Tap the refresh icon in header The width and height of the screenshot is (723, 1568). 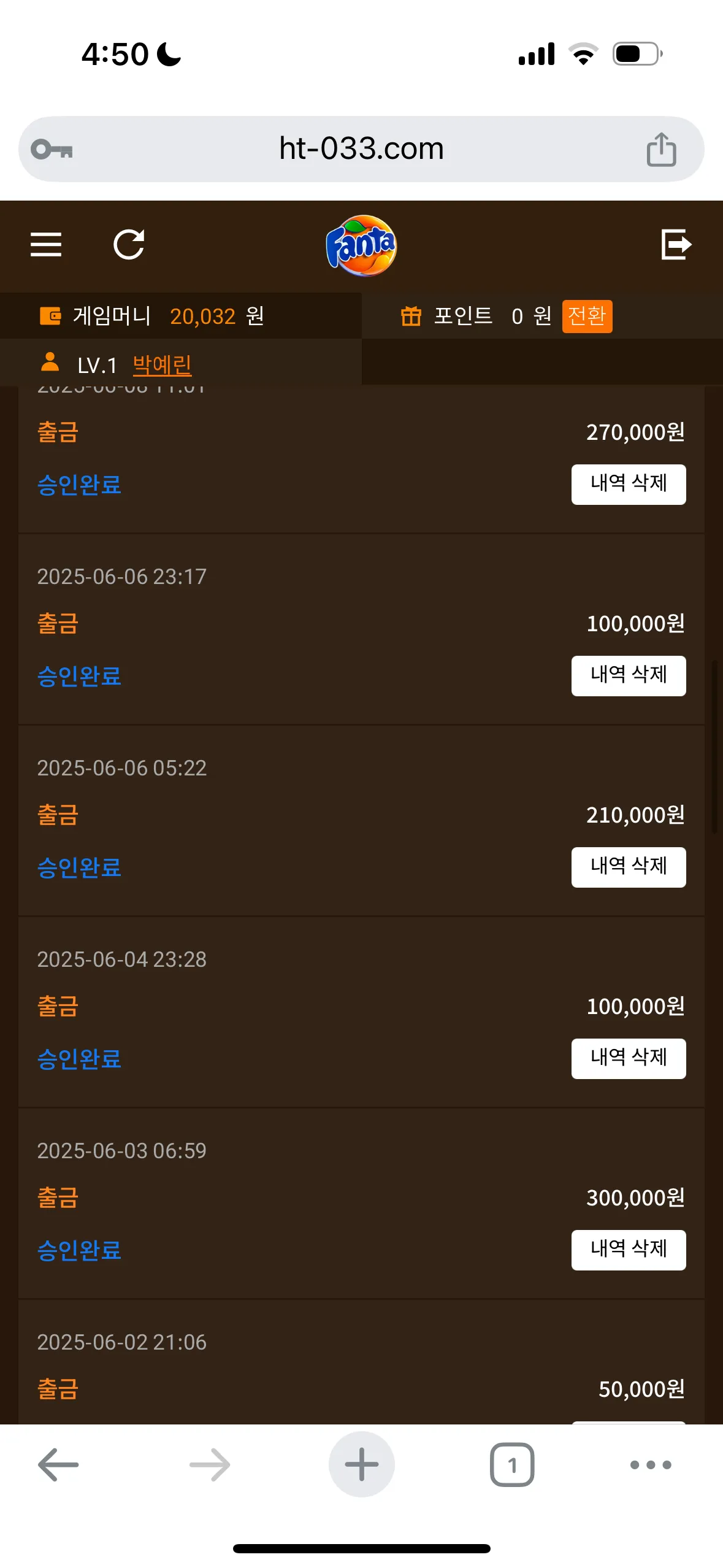tap(129, 245)
